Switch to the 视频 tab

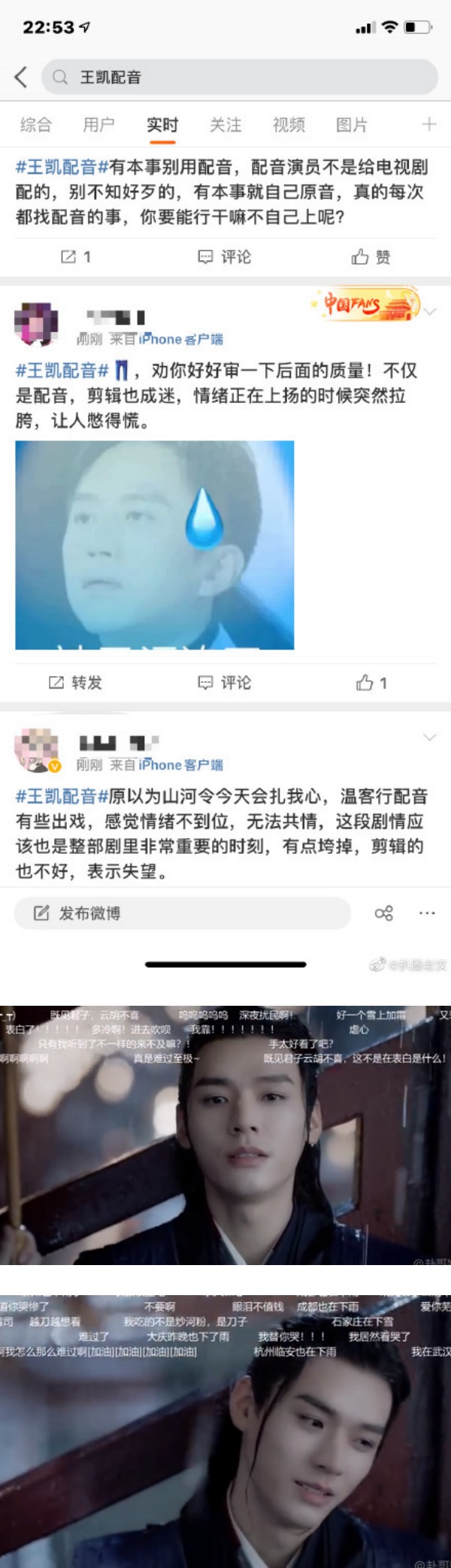point(289,125)
